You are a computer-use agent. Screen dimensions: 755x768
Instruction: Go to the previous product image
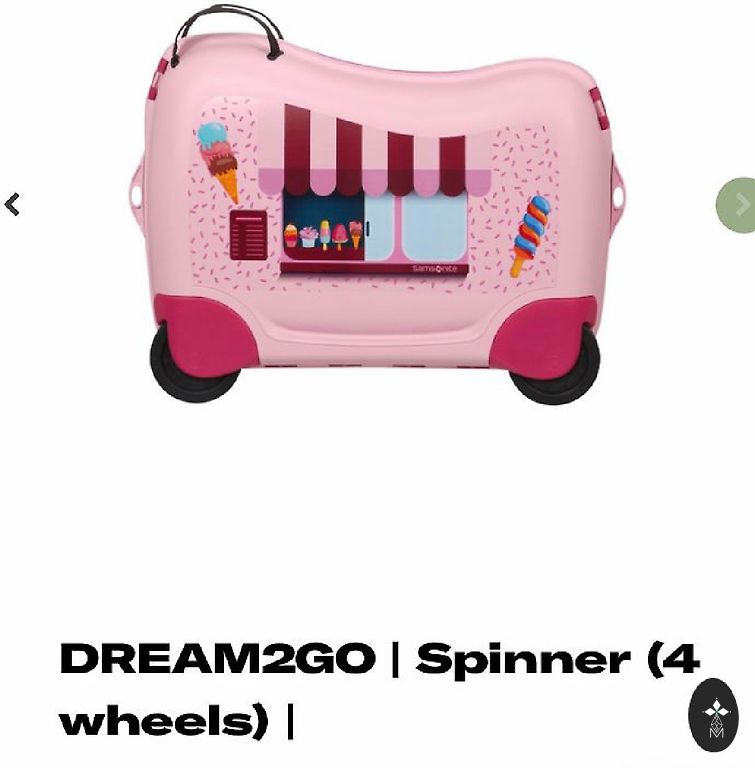(x=13, y=205)
